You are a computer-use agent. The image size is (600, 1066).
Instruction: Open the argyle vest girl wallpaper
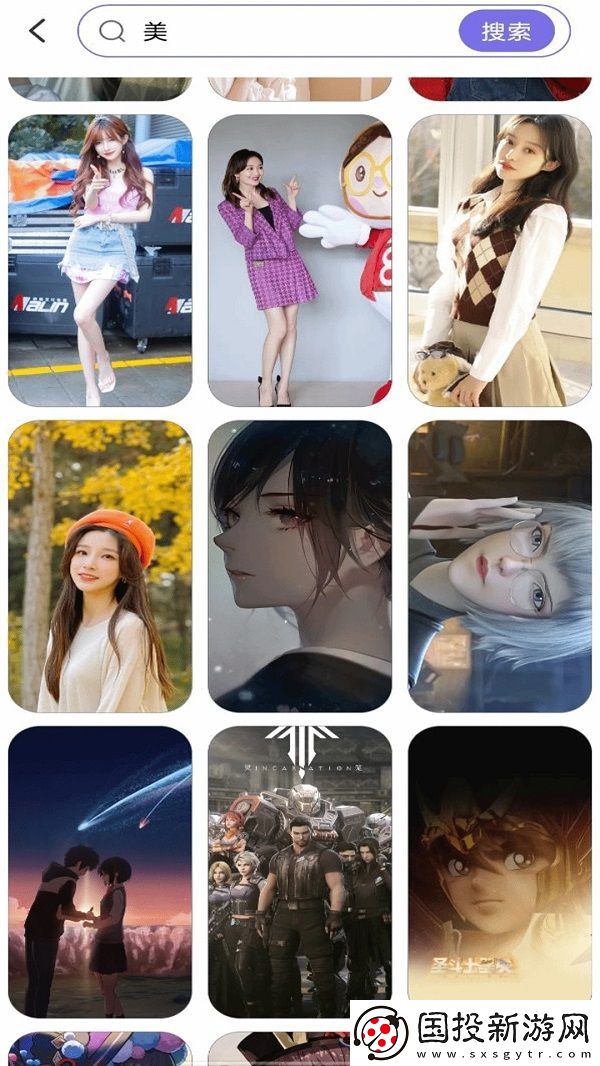coord(500,260)
